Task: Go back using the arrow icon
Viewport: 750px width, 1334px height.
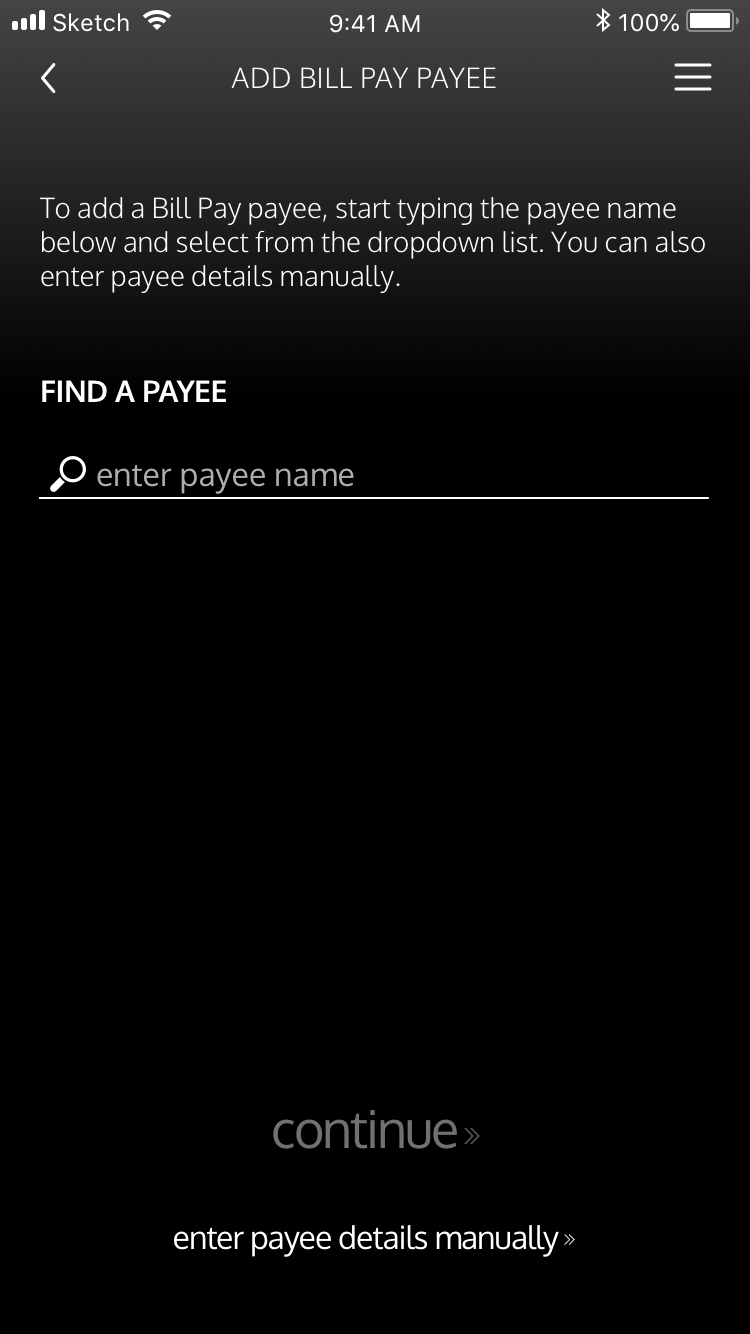Action: point(48,78)
